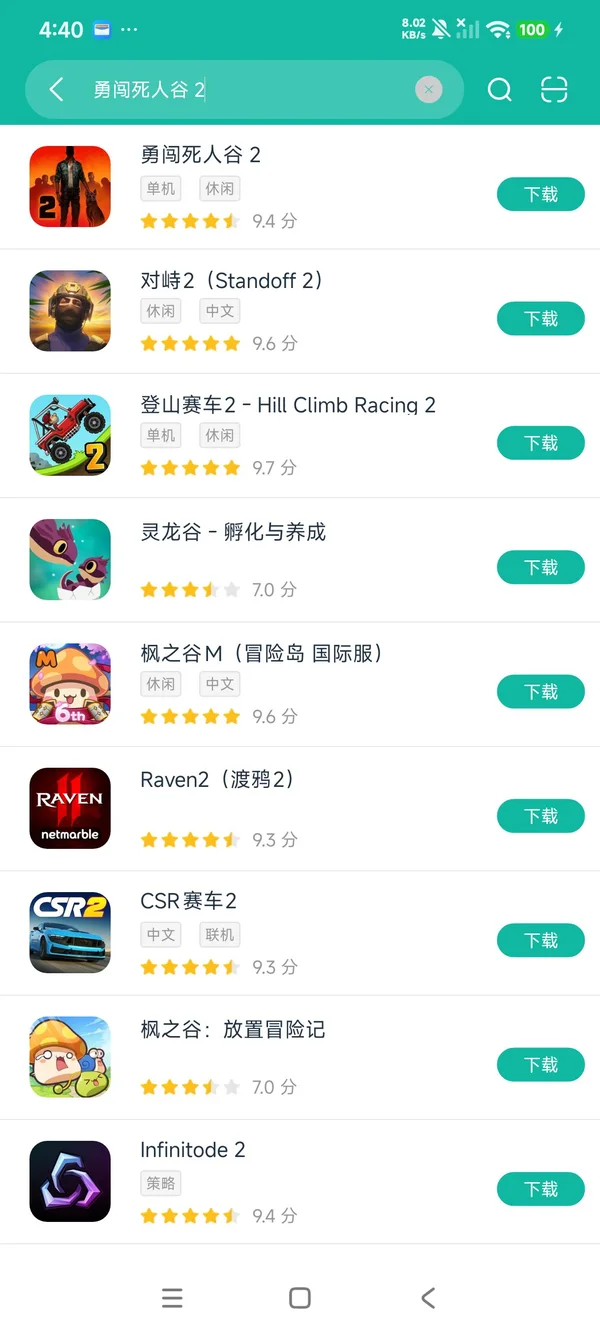
Task: Tap the magnifier search icon
Action: (500, 90)
